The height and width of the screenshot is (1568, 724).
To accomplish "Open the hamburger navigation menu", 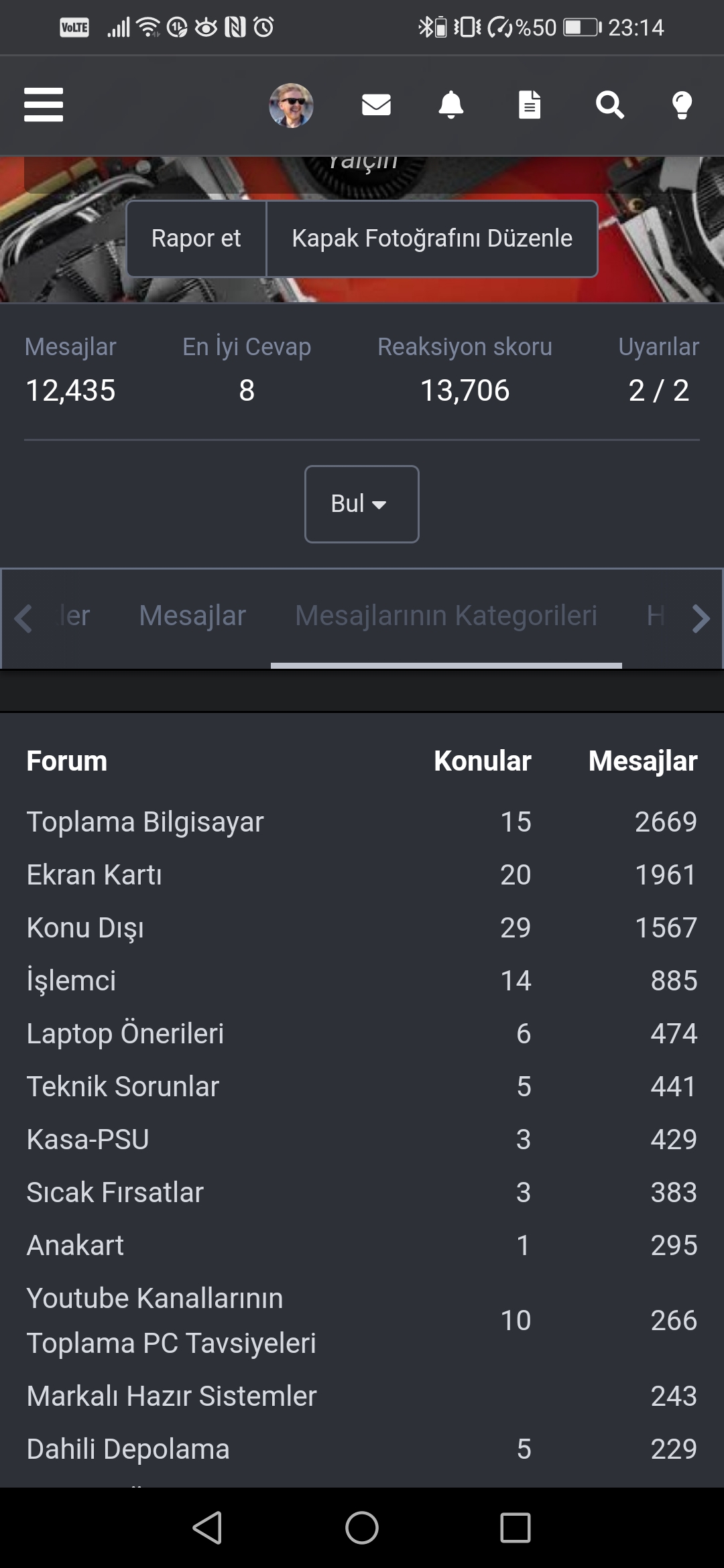I will [44, 105].
